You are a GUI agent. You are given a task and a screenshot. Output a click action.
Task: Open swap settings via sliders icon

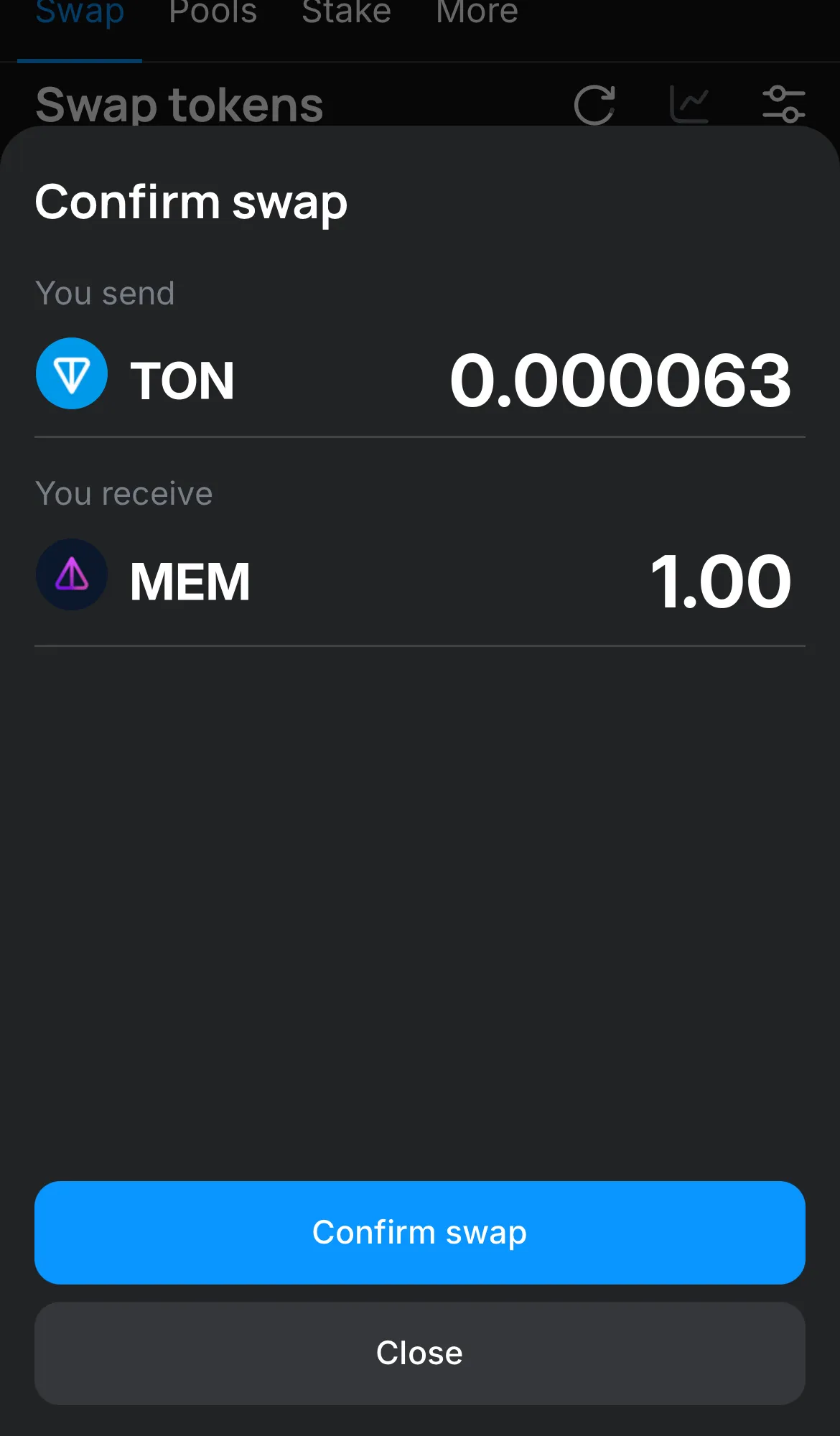click(x=785, y=104)
